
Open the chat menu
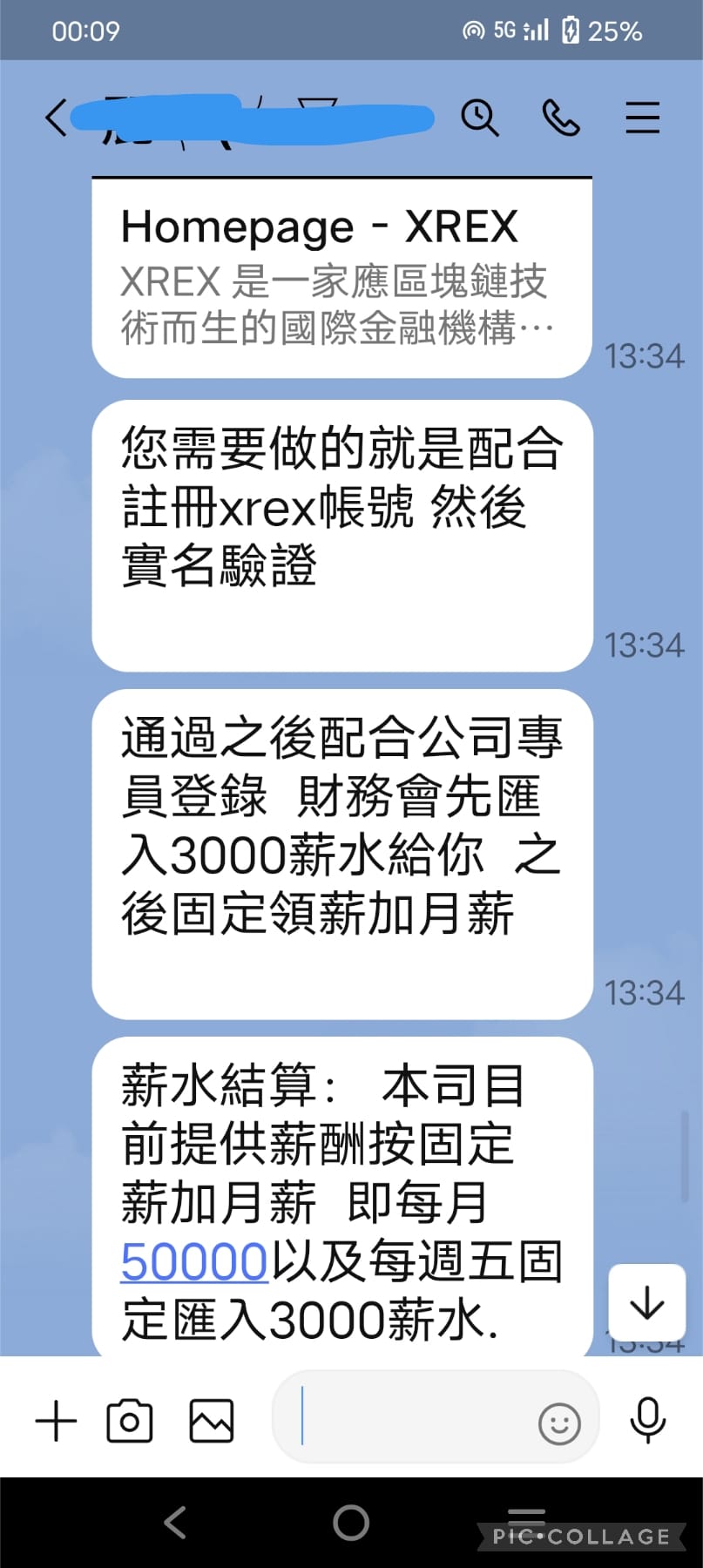point(642,118)
